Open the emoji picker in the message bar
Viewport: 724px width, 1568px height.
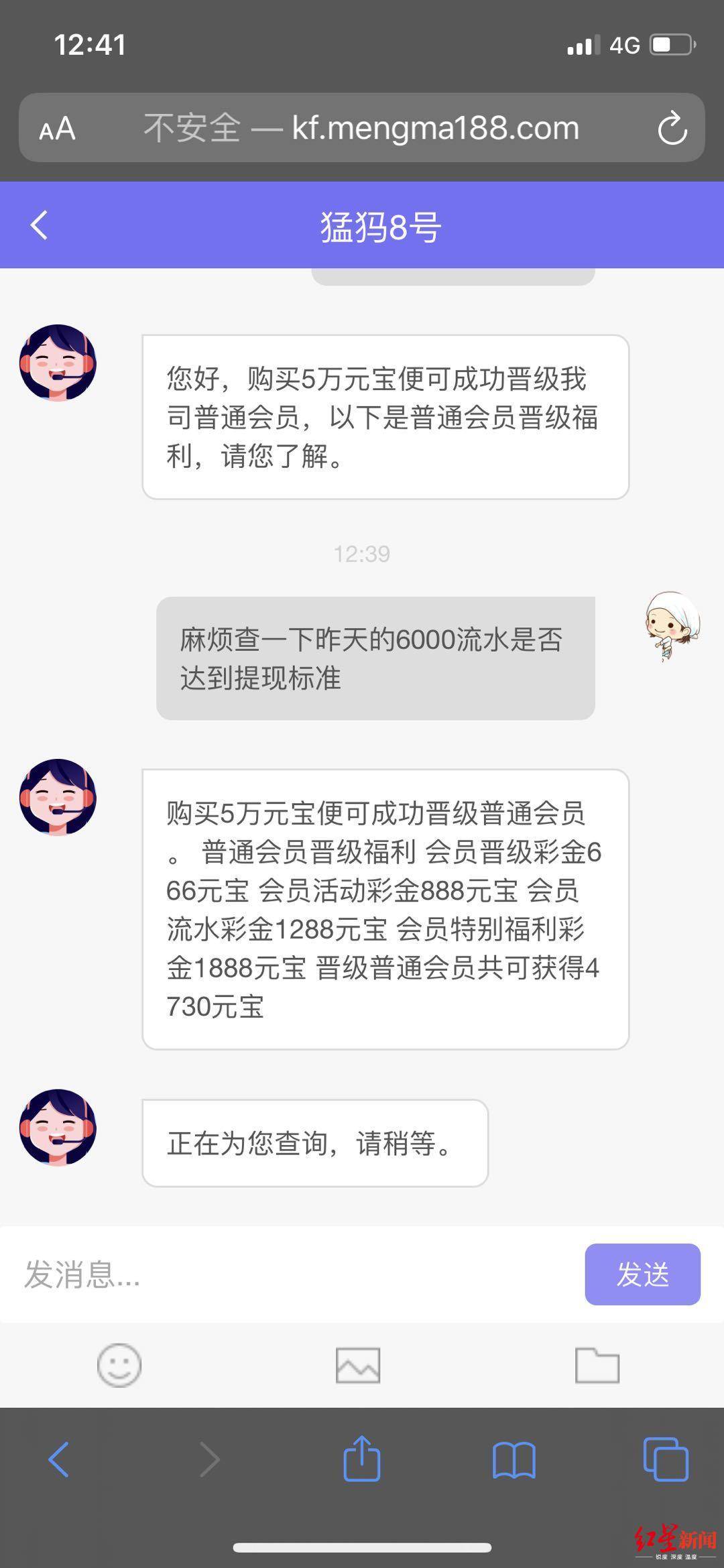click(x=119, y=1366)
